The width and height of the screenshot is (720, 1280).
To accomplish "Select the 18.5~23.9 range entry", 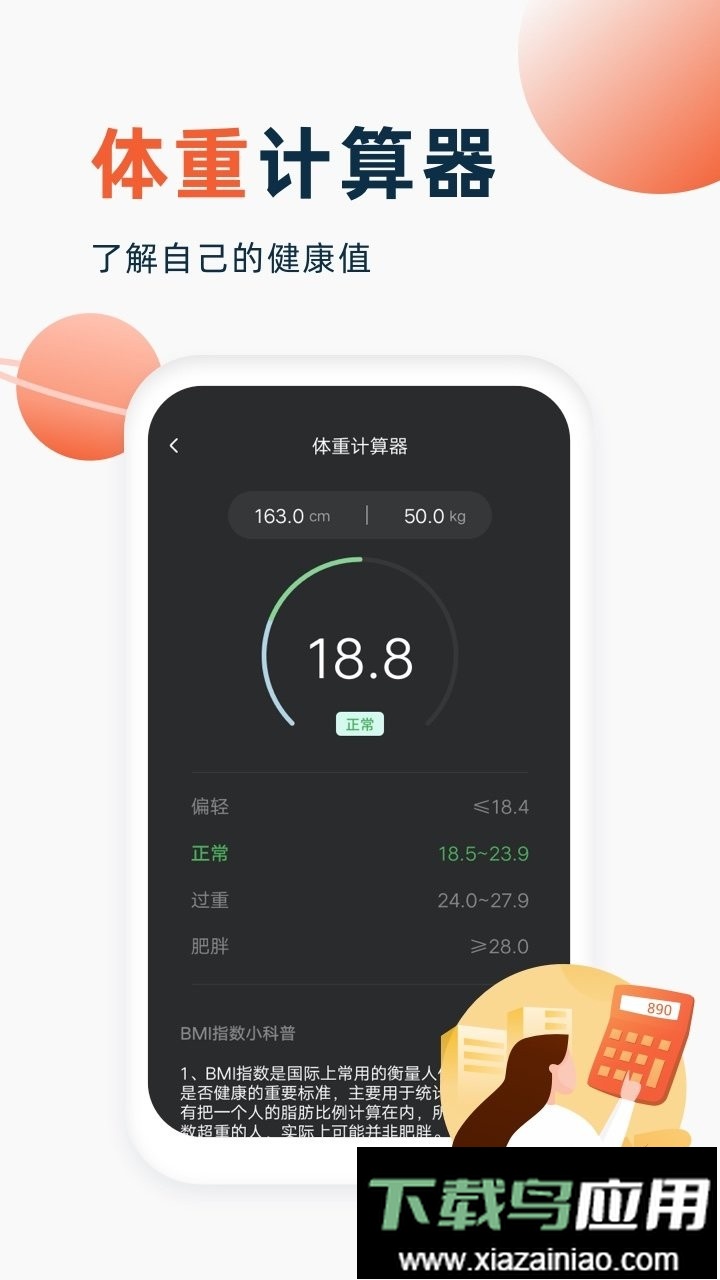I will 484,853.
